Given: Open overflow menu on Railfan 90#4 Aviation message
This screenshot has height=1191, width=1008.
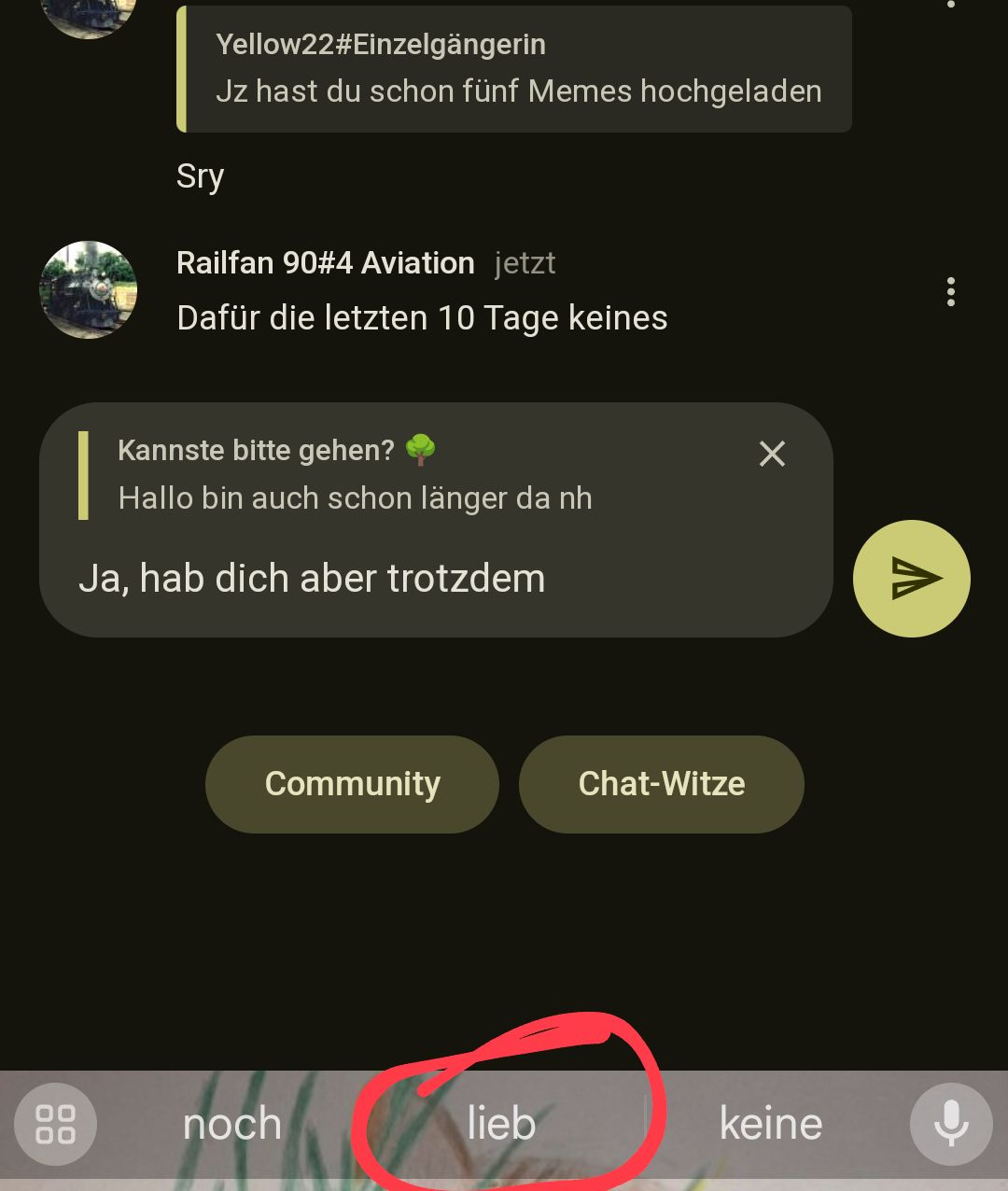Looking at the screenshot, I should [950, 292].
